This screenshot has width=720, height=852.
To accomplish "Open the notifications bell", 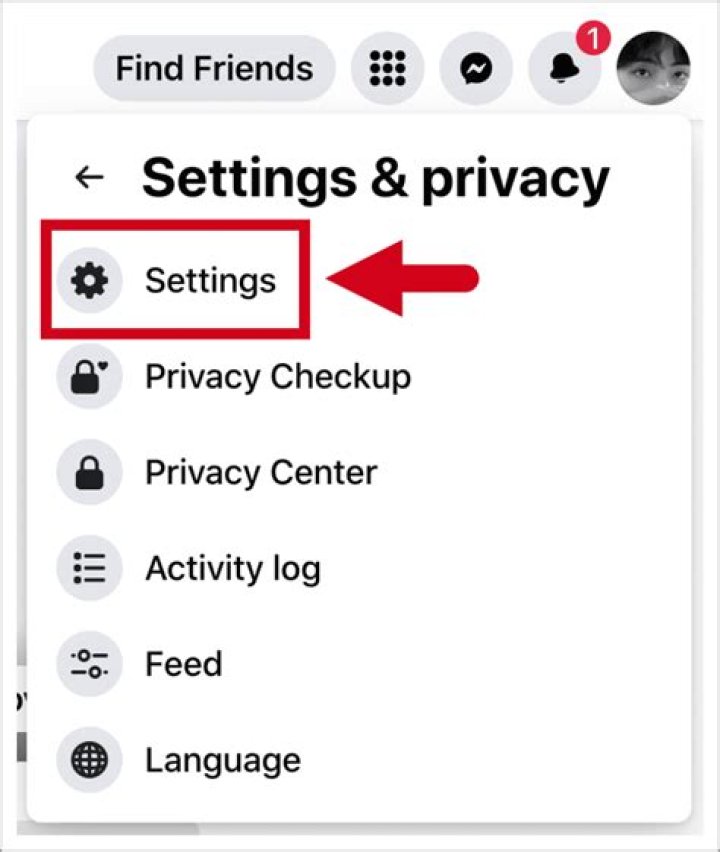I will [x=565, y=69].
